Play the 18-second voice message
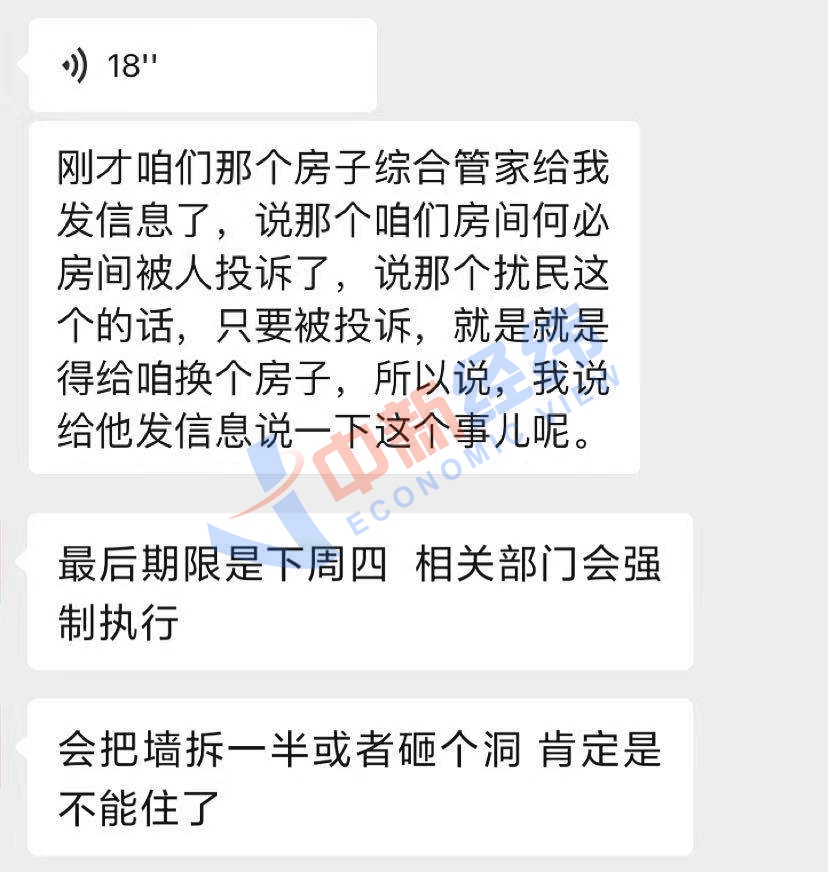The height and width of the screenshot is (872, 828). (x=200, y=66)
